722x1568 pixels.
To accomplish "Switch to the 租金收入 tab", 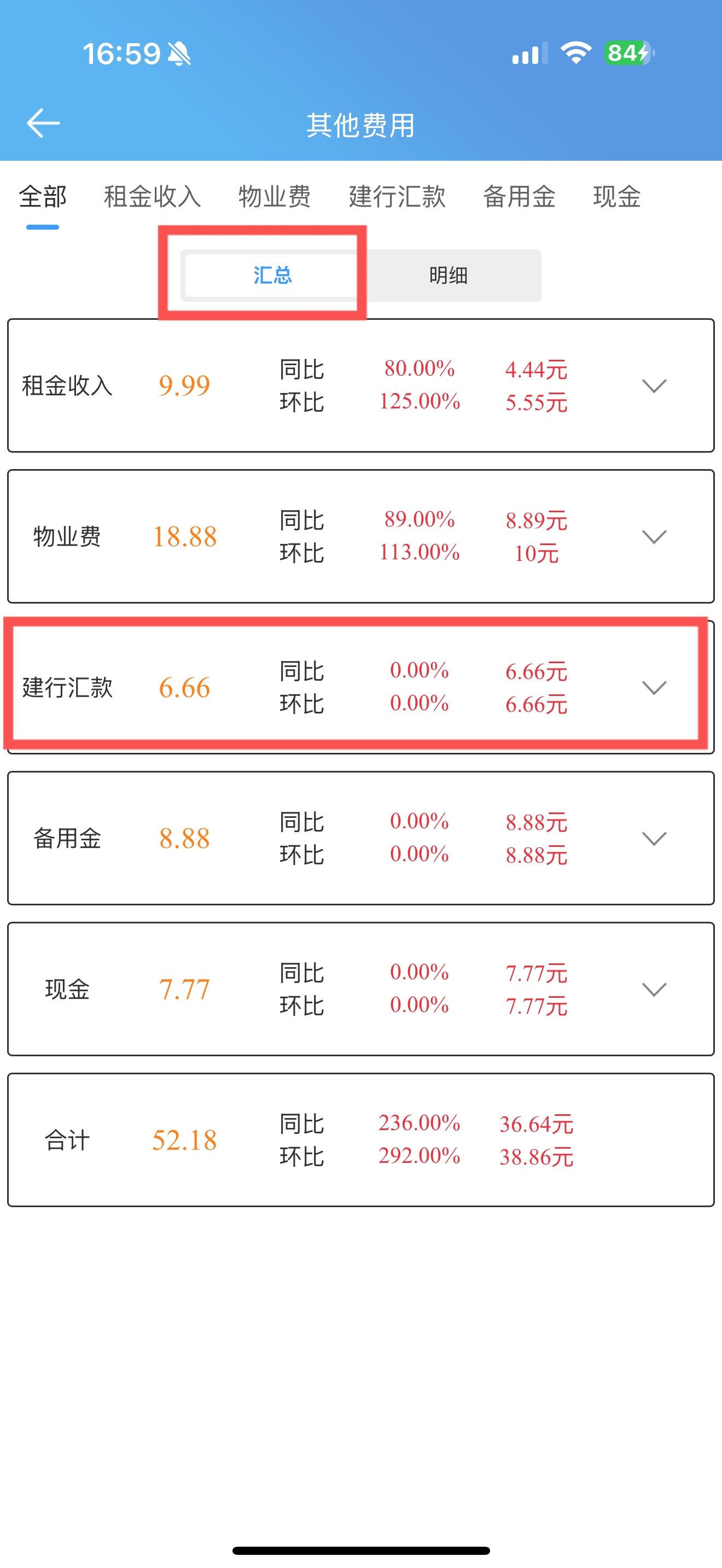I will point(152,197).
